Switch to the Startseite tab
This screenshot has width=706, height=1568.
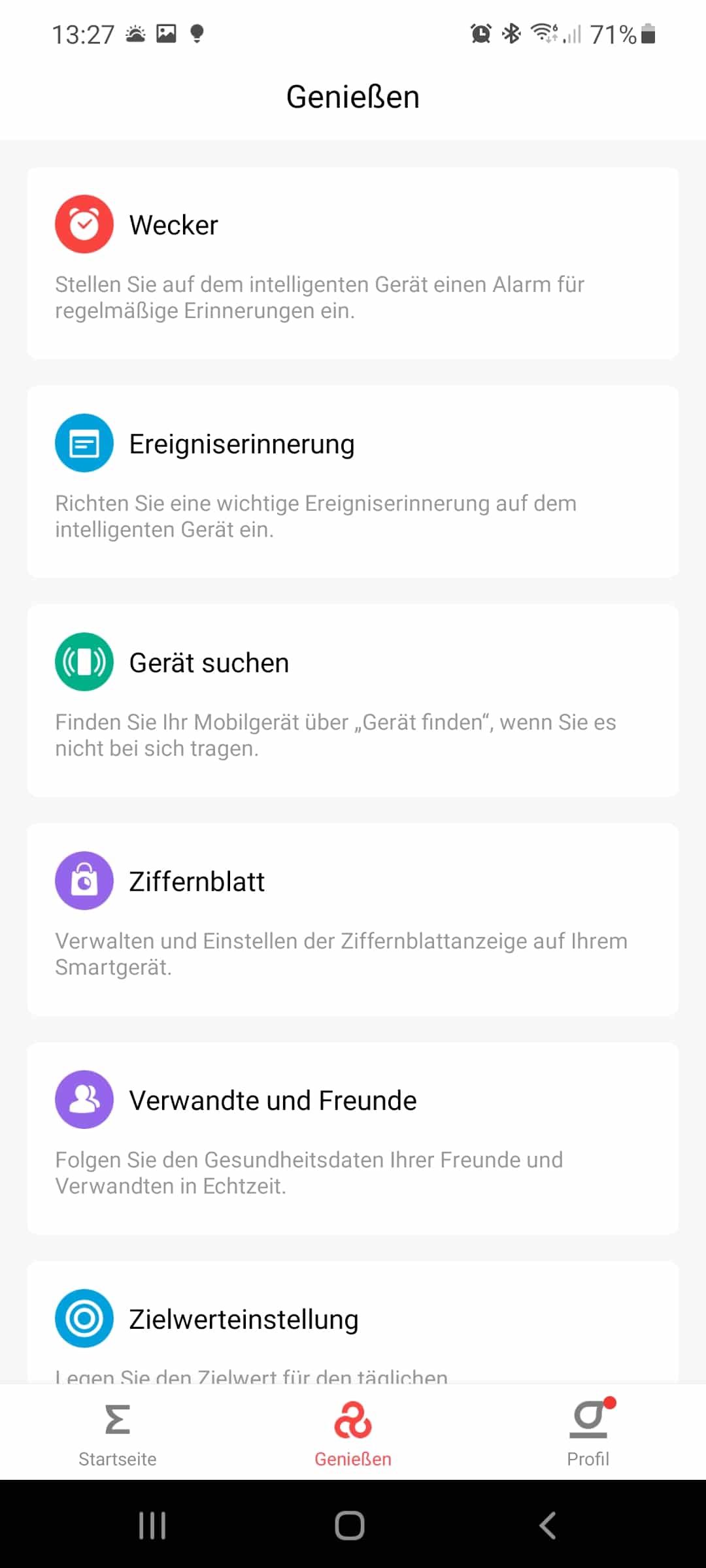tap(118, 1433)
